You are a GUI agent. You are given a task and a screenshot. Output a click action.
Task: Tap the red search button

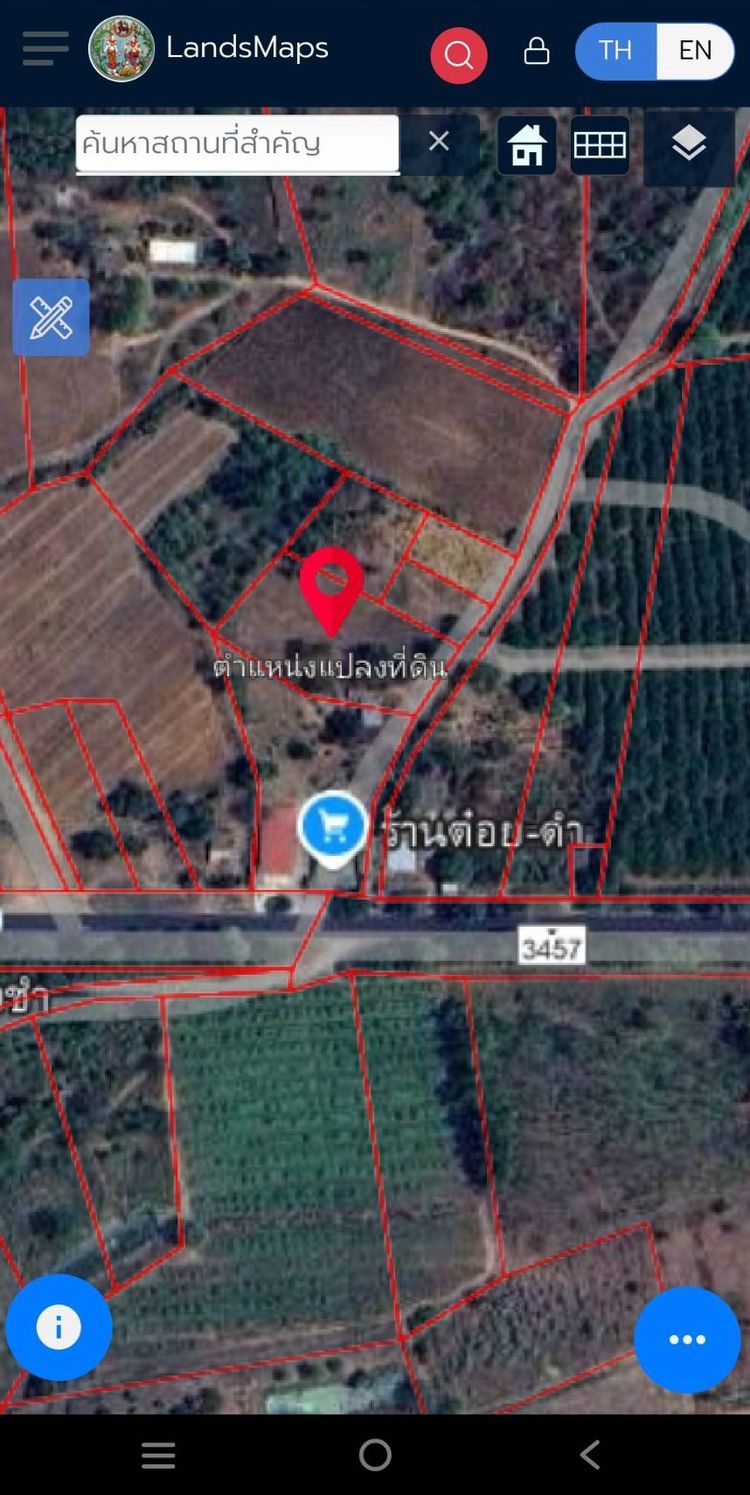(x=459, y=54)
